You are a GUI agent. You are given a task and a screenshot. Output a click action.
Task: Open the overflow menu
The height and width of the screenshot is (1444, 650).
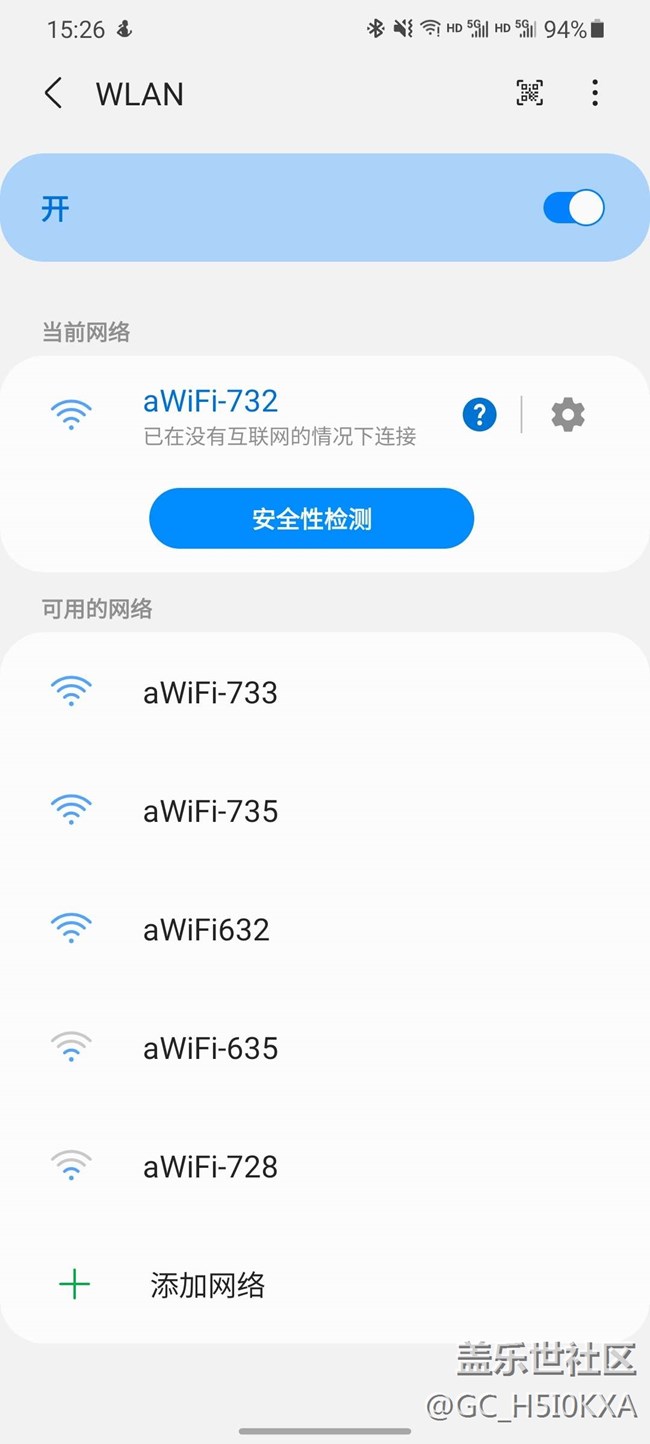coord(595,94)
